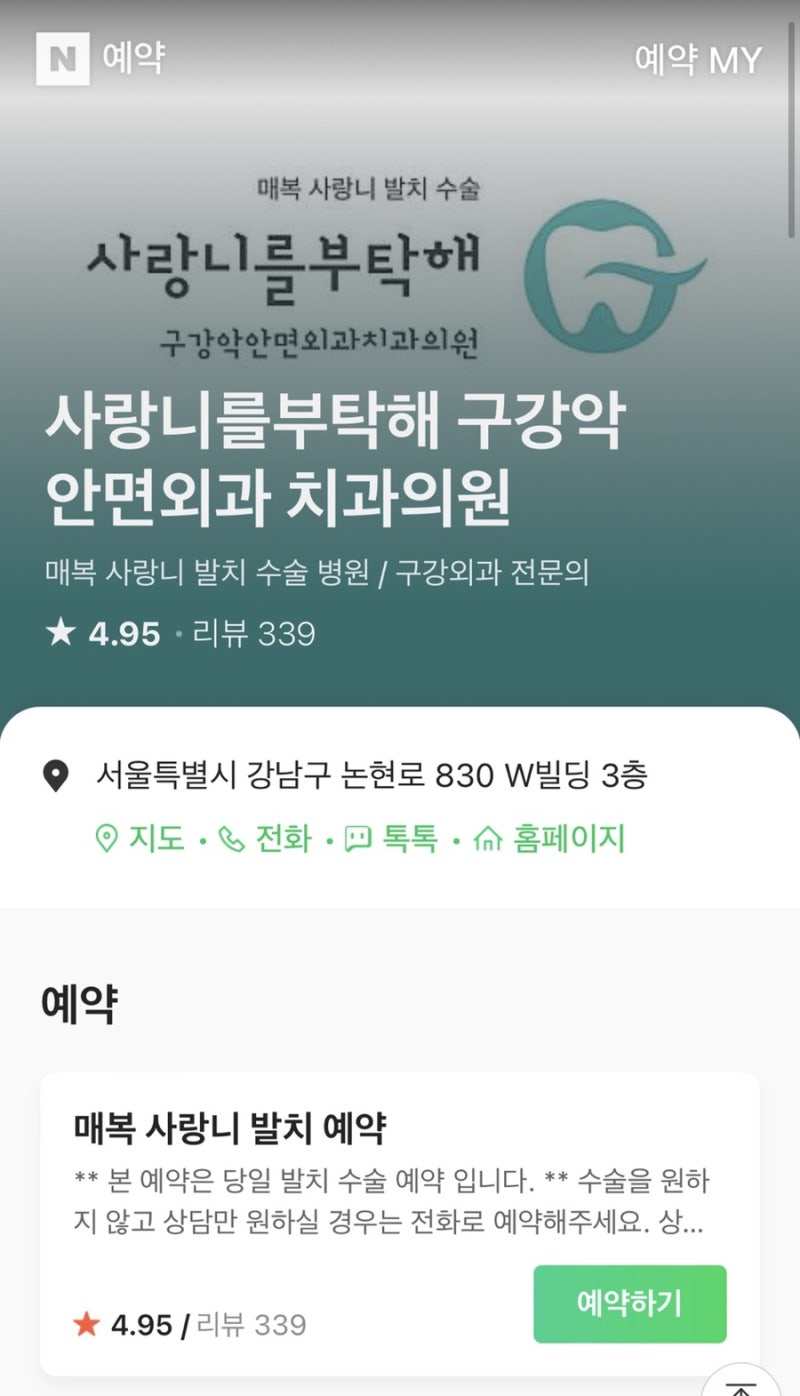800x1396 pixels.
Task: Start a 톡톡 chat
Action: [x=392, y=838]
